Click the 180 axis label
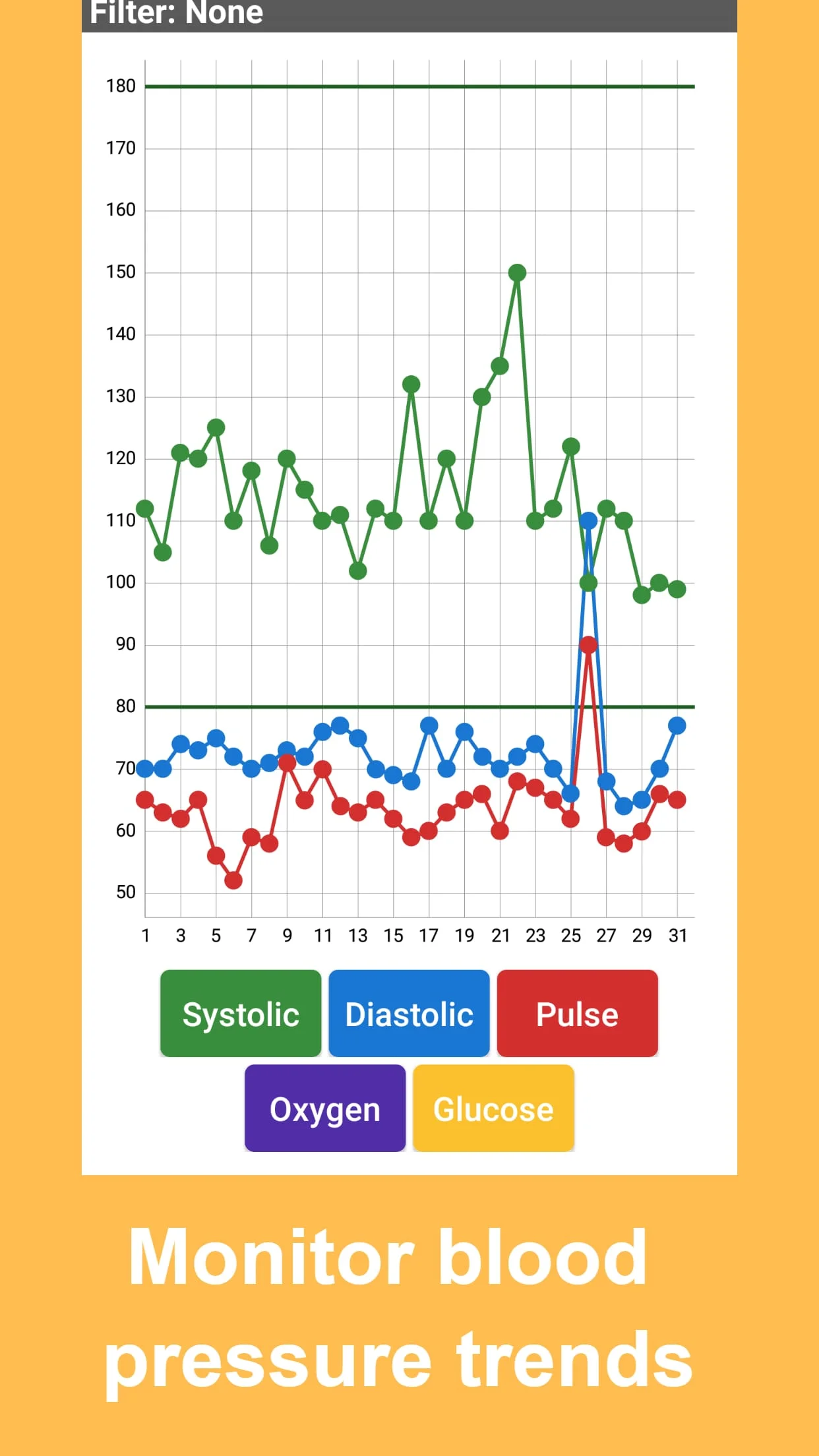 coord(119,86)
